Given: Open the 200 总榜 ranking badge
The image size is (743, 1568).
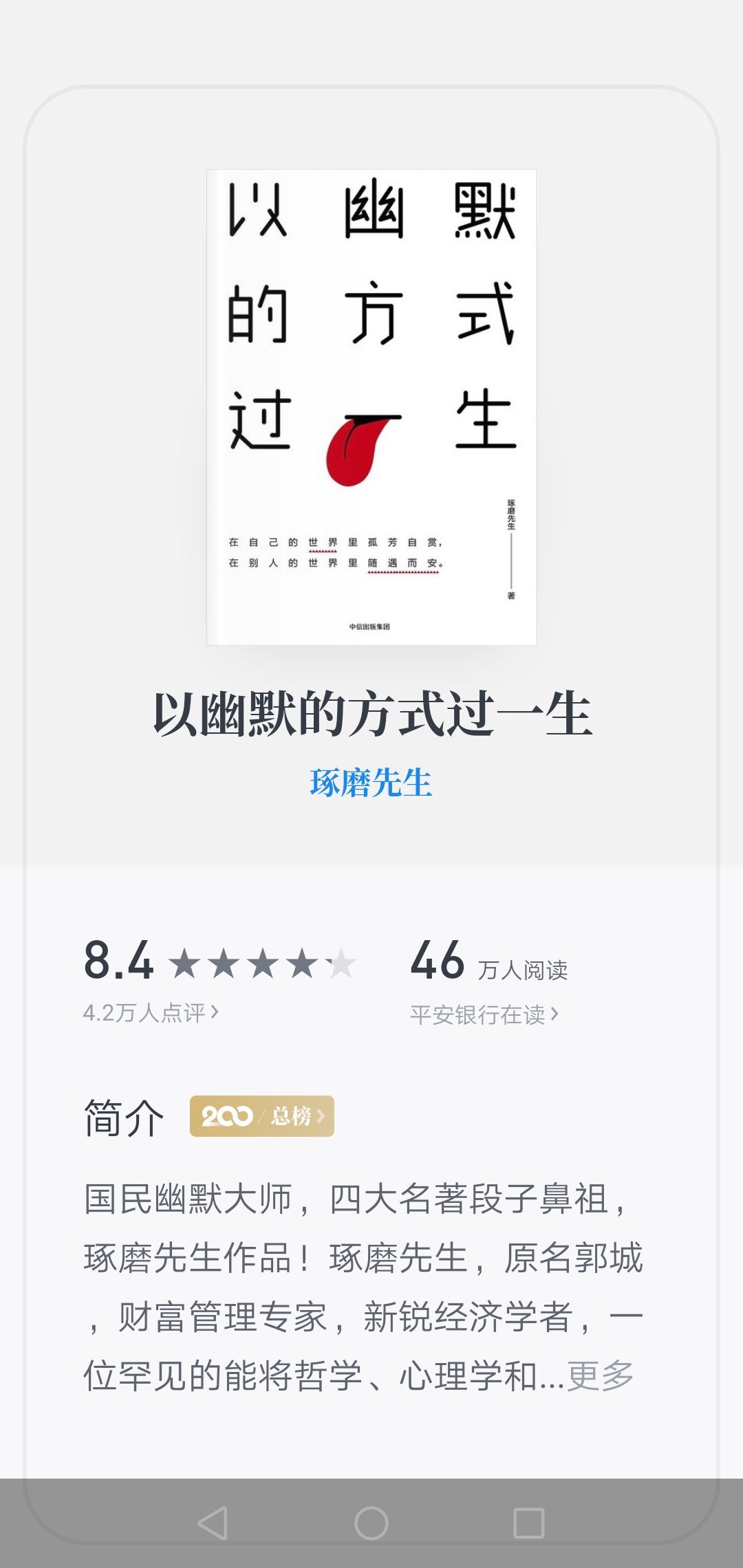Looking at the screenshot, I should [x=261, y=1115].
